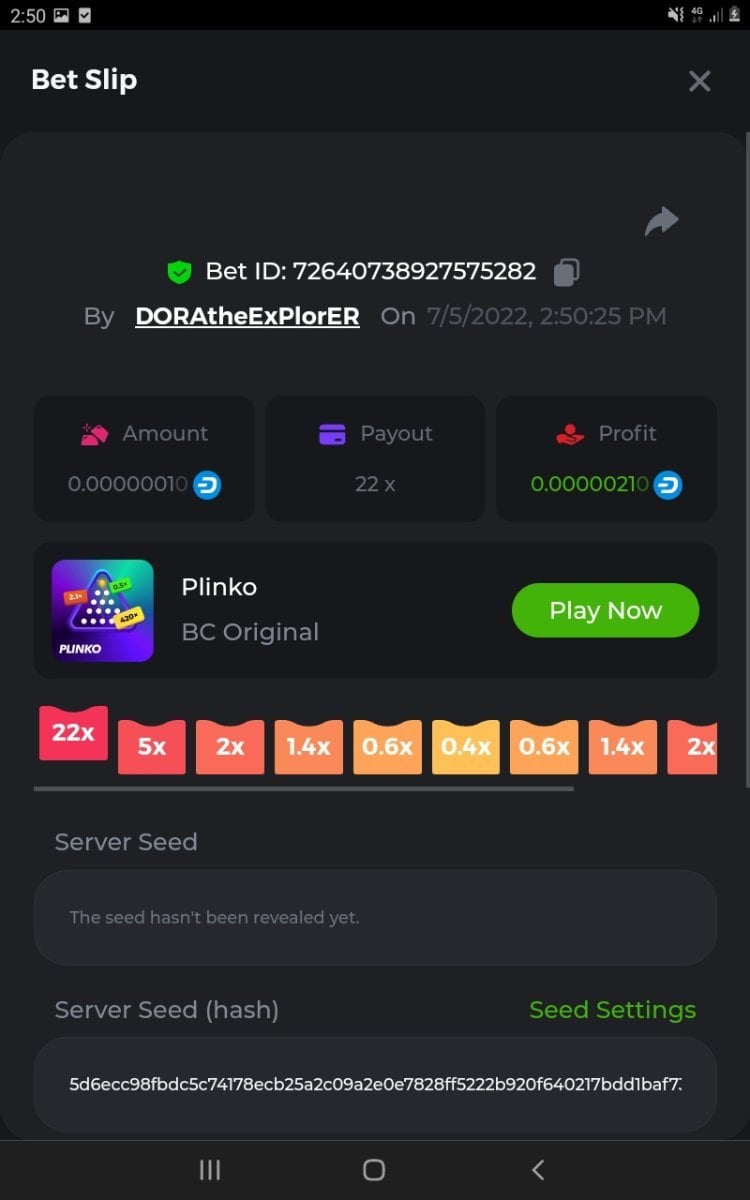Copy the Bet ID to clipboard
The width and height of the screenshot is (750, 1200).
coord(566,271)
